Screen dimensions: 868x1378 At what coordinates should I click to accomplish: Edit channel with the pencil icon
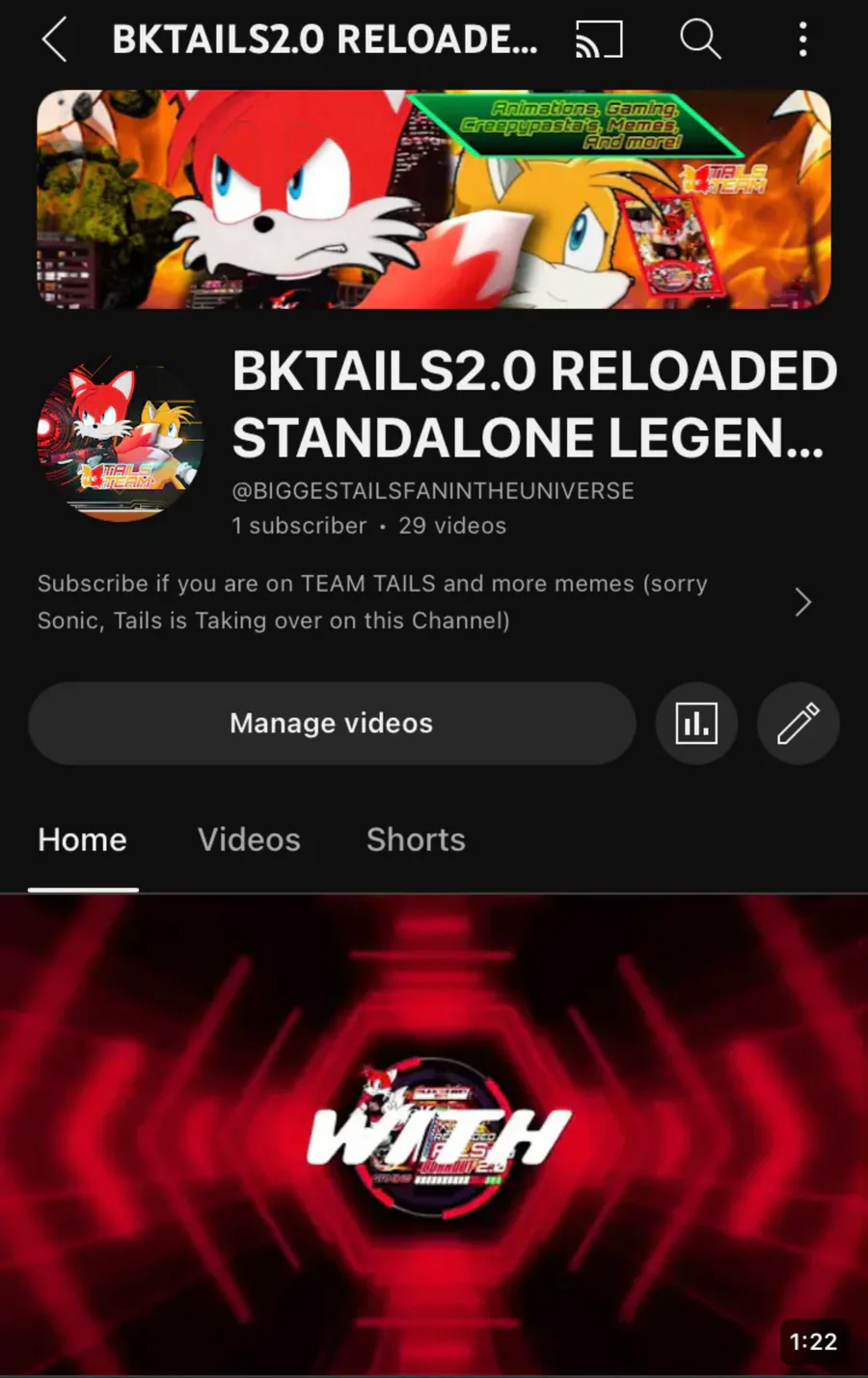click(799, 724)
